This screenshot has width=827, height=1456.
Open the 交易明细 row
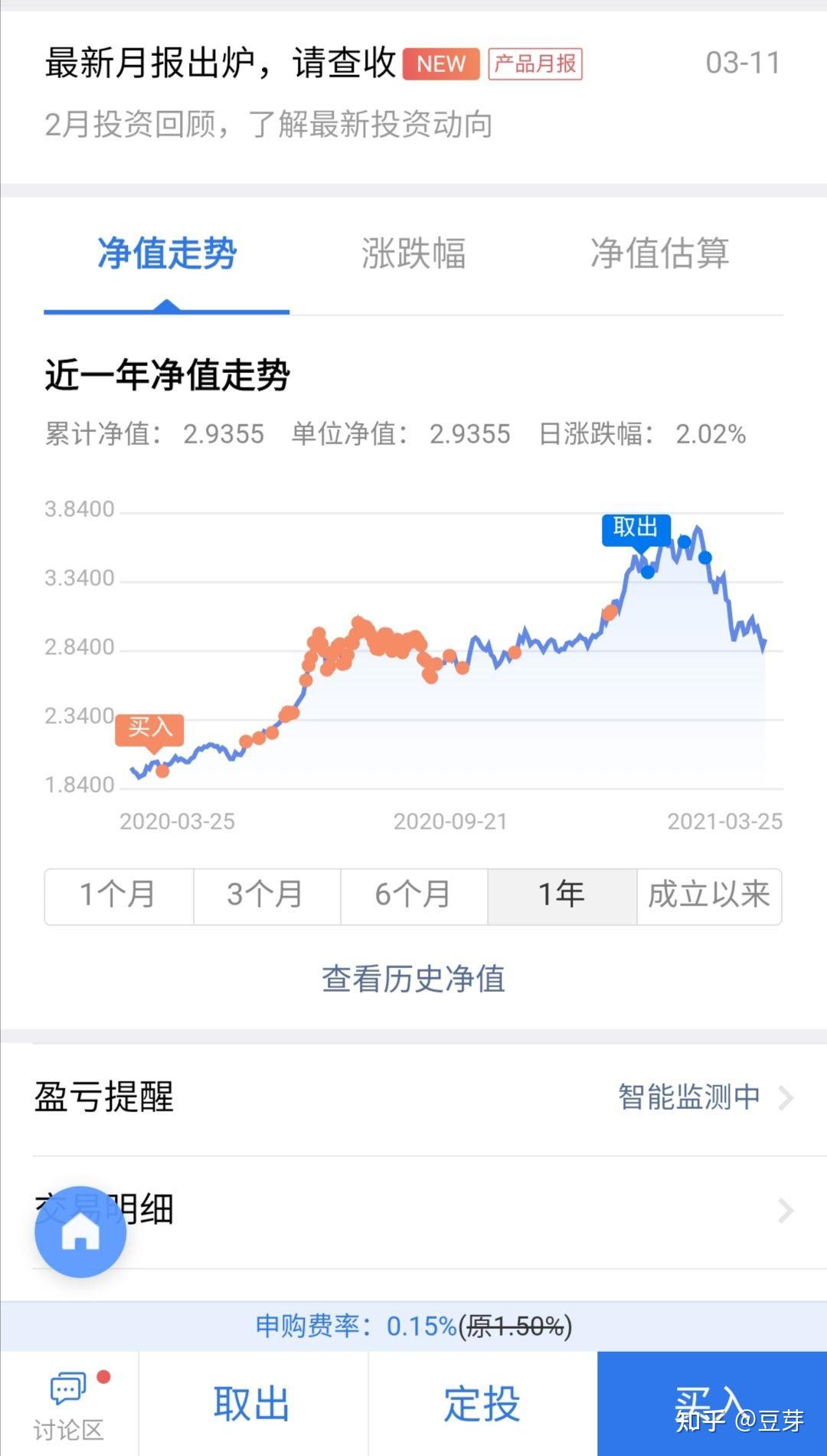click(x=459, y=1210)
